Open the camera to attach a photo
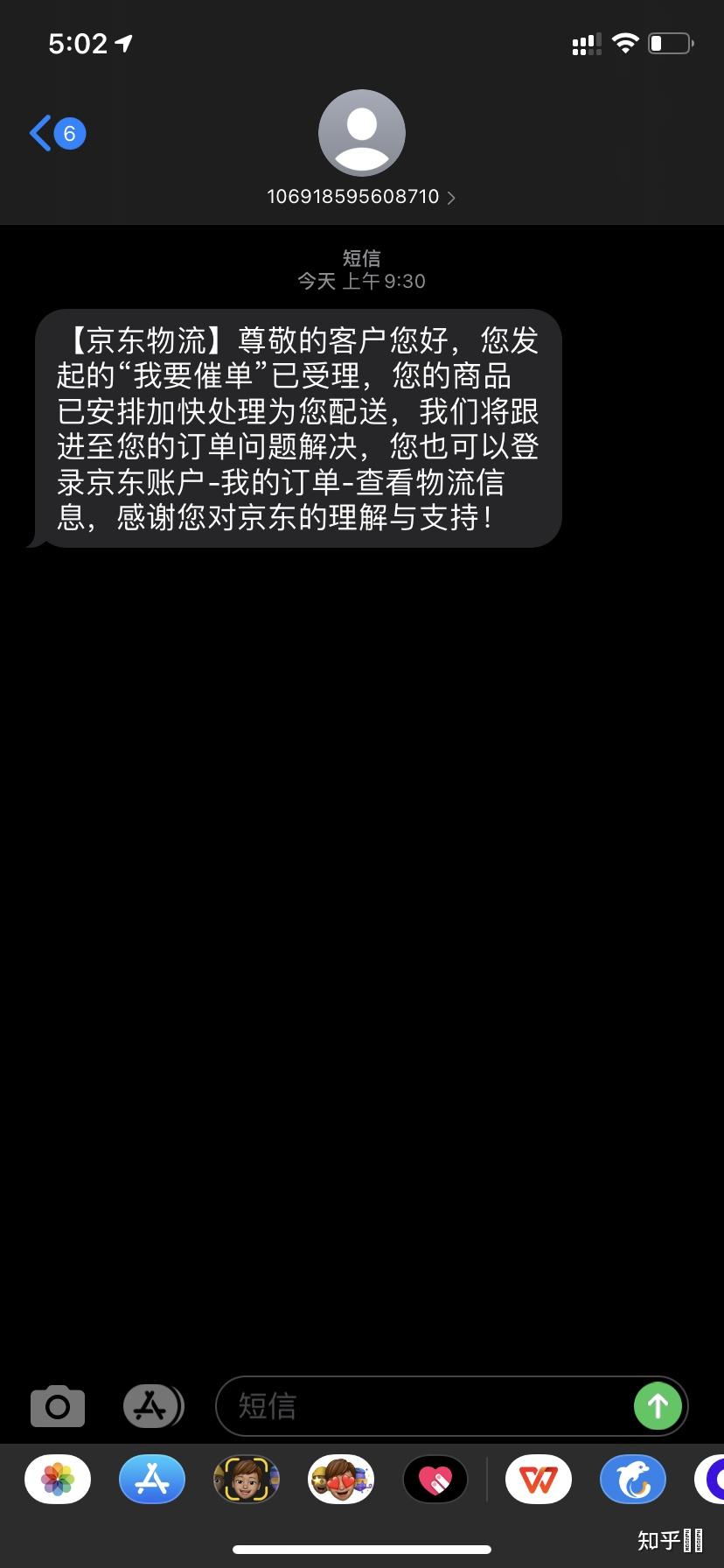724x1568 pixels. tap(58, 1406)
